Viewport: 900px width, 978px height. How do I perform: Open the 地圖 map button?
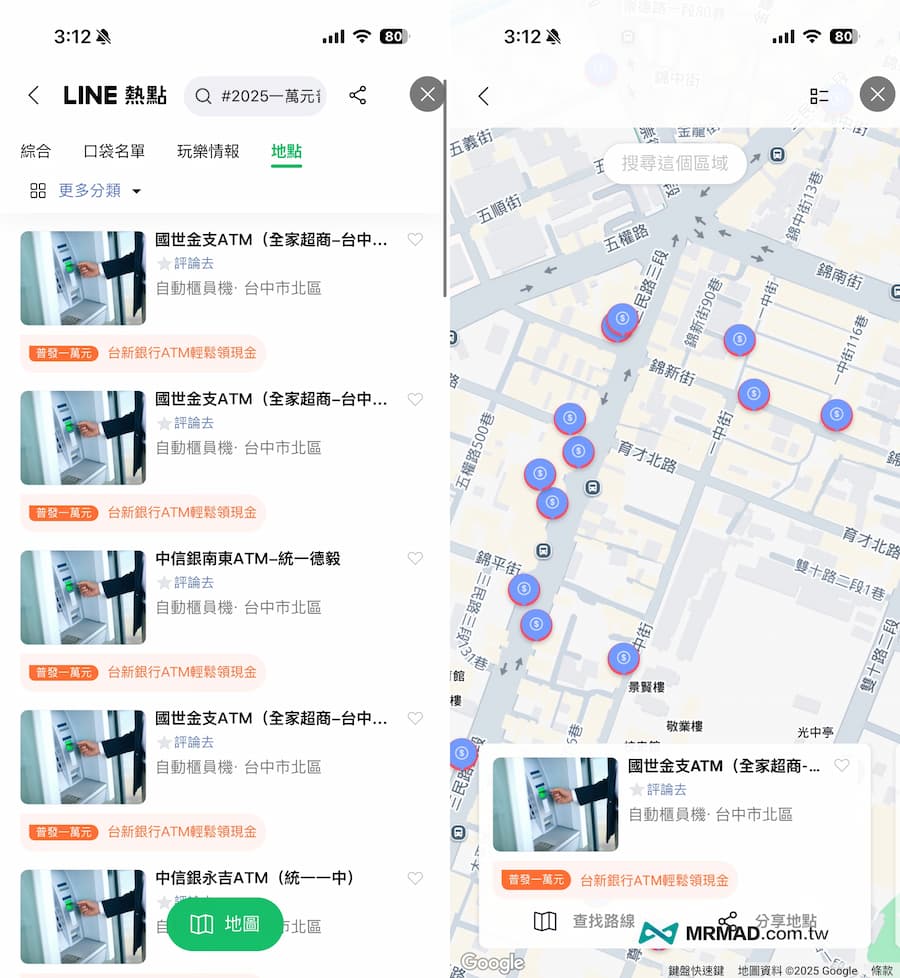pyautogui.click(x=223, y=925)
